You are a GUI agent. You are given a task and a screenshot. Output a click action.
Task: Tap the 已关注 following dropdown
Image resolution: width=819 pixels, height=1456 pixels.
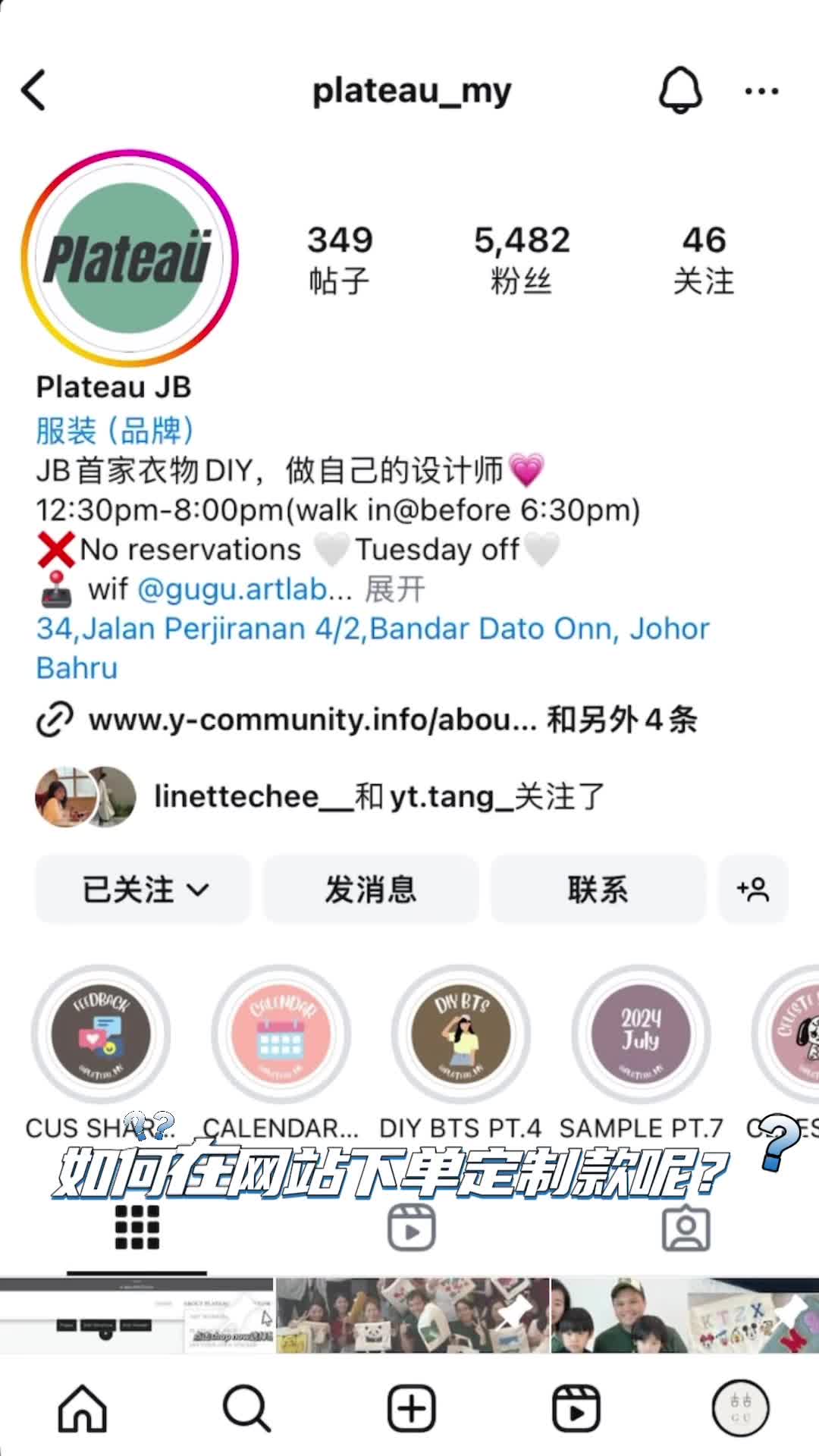click(x=143, y=890)
